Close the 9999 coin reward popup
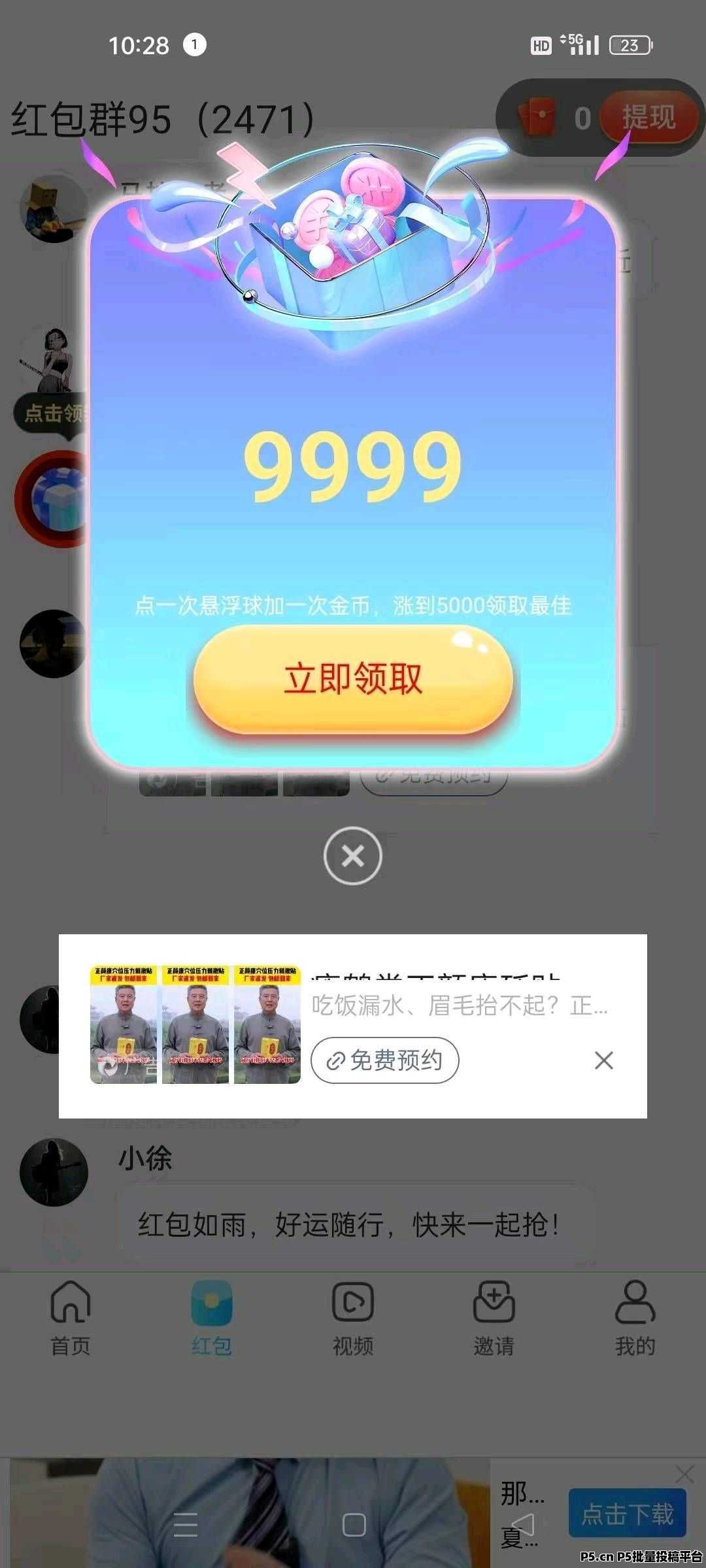Screen dimensions: 706x1568 353,853
